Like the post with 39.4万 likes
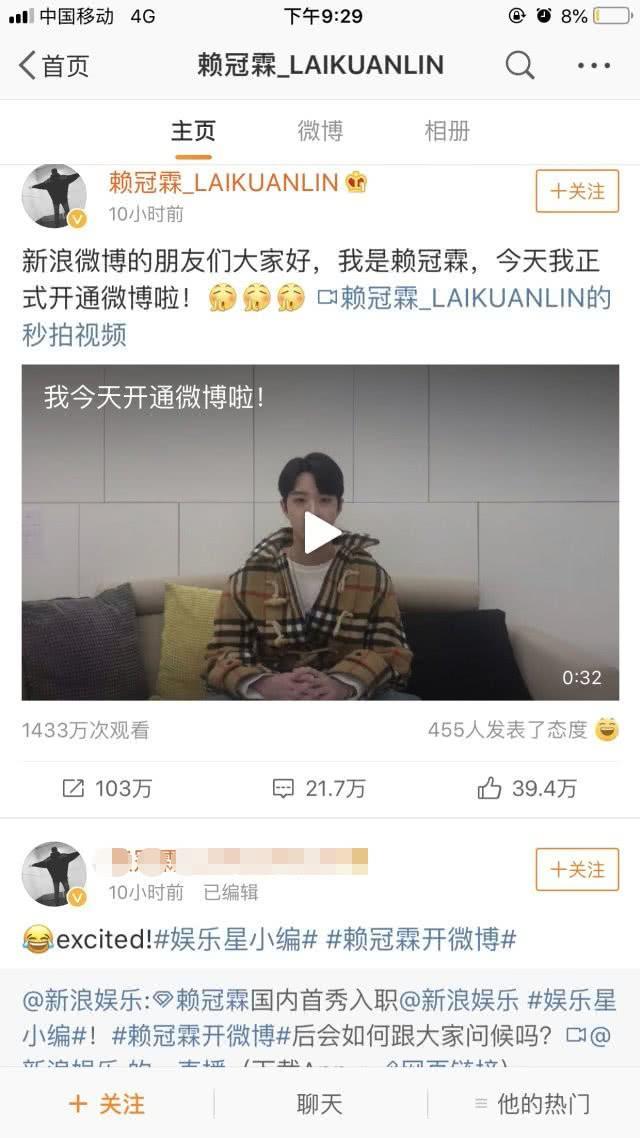This screenshot has width=640, height=1138. pyautogui.click(x=527, y=788)
